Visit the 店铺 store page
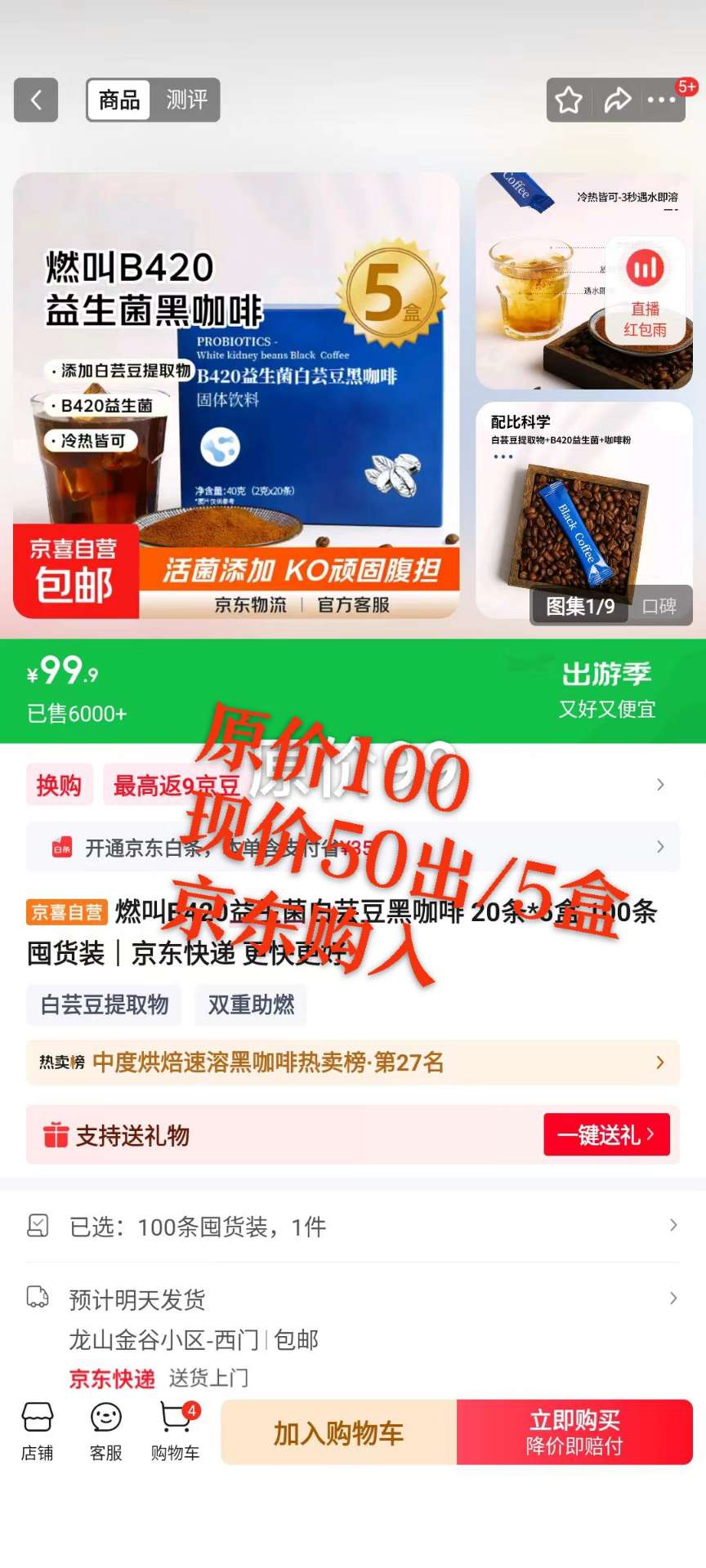 38,1431
